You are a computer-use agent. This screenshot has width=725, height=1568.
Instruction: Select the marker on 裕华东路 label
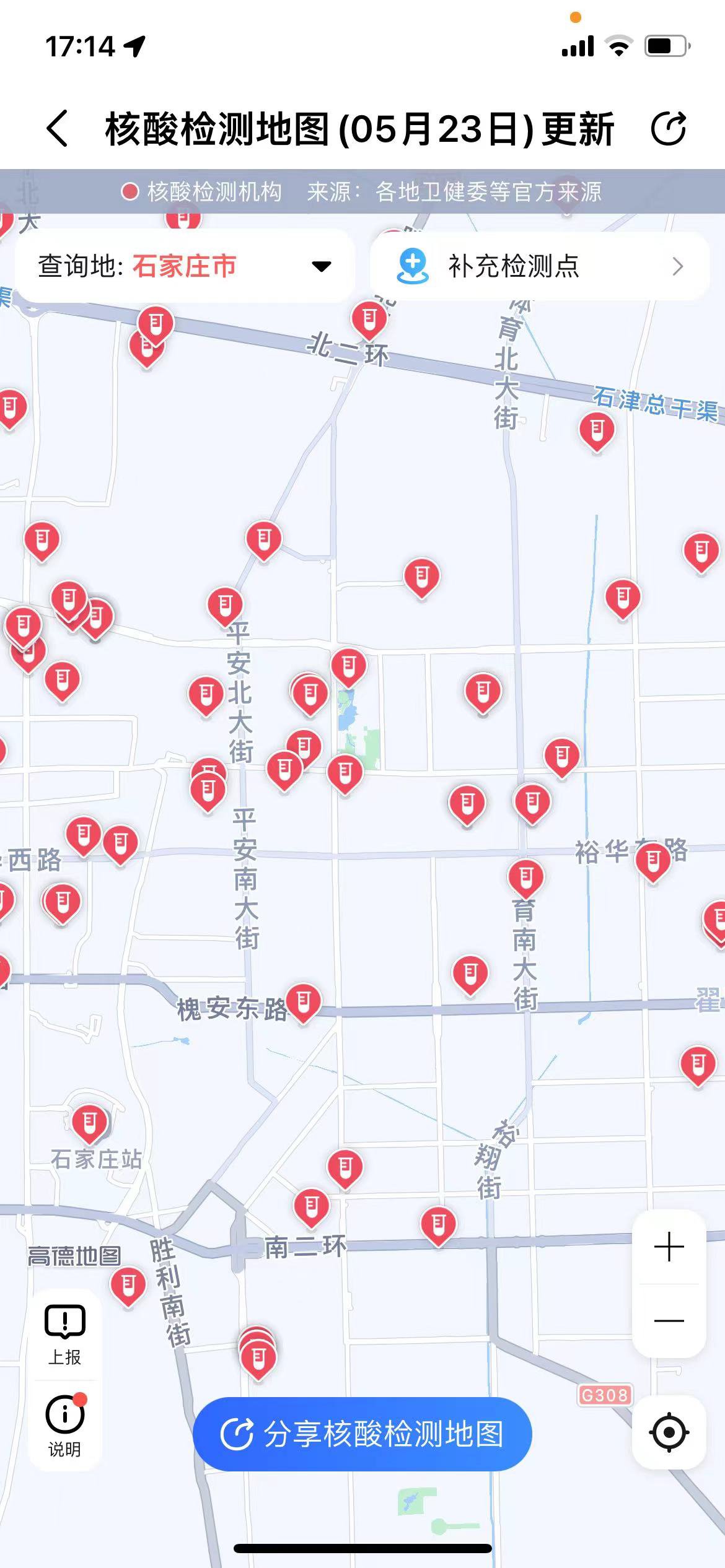[x=652, y=861]
